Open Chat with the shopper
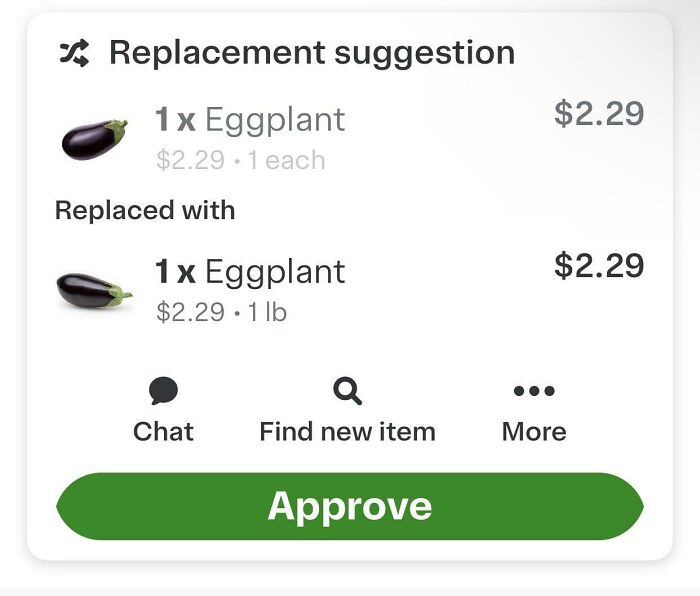 pyautogui.click(x=163, y=410)
